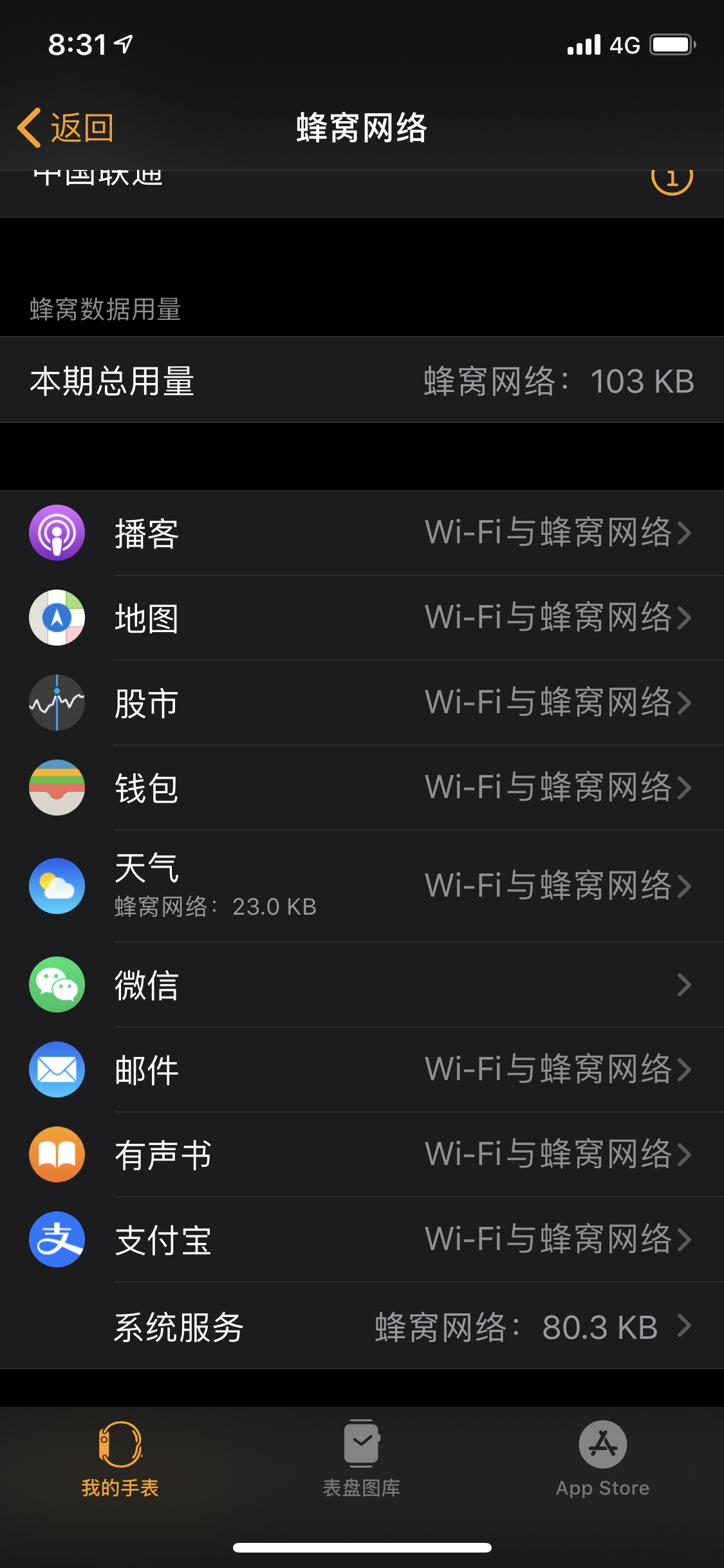Viewport: 724px width, 1568px height.
Task: Open 股市 network settings
Action: click(x=362, y=703)
